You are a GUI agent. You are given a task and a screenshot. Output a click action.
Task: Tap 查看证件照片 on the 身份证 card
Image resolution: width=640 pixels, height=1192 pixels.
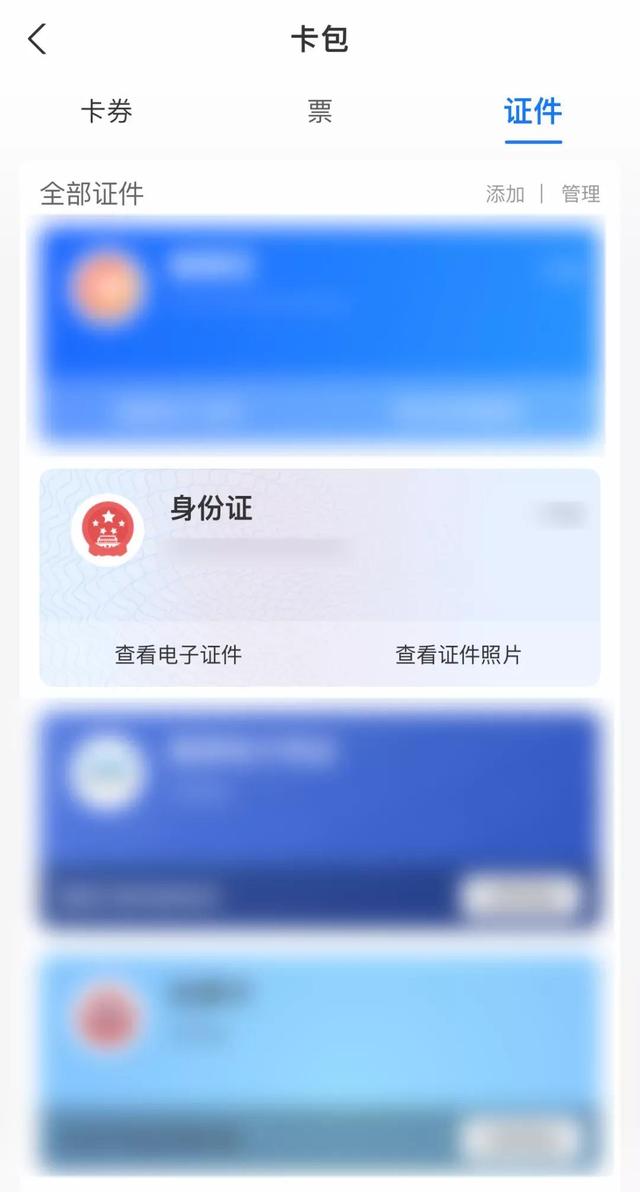point(459,655)
